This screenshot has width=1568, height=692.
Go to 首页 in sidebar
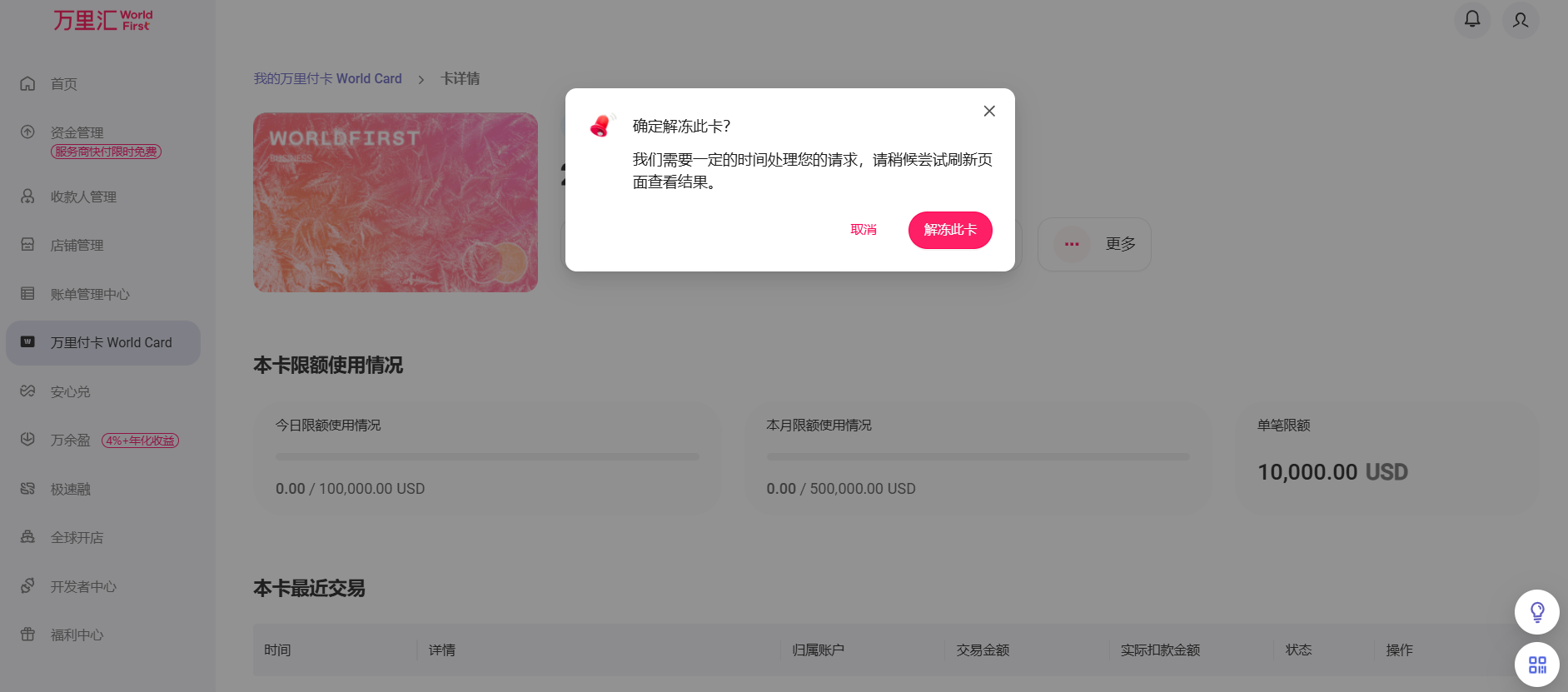pyautogui.click(x=63, y=84)
